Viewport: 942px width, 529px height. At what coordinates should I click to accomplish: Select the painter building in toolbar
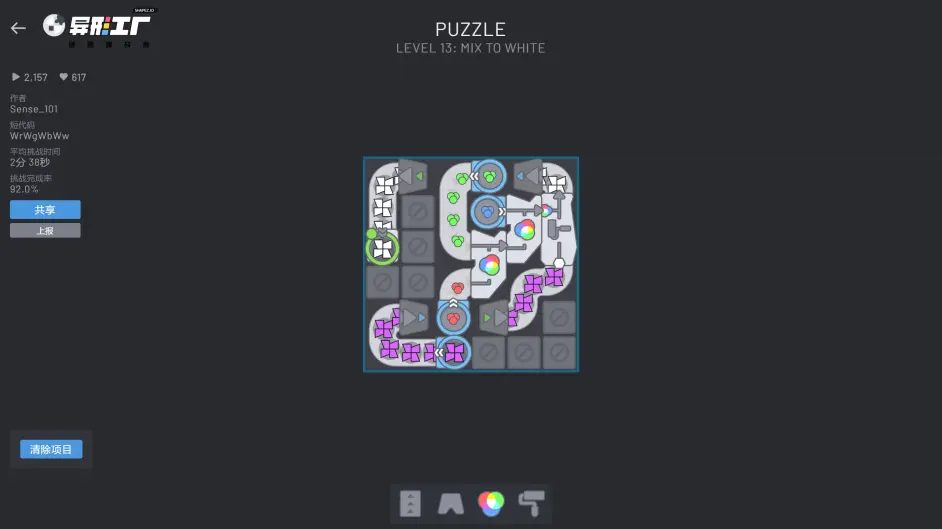coord(531,504)
